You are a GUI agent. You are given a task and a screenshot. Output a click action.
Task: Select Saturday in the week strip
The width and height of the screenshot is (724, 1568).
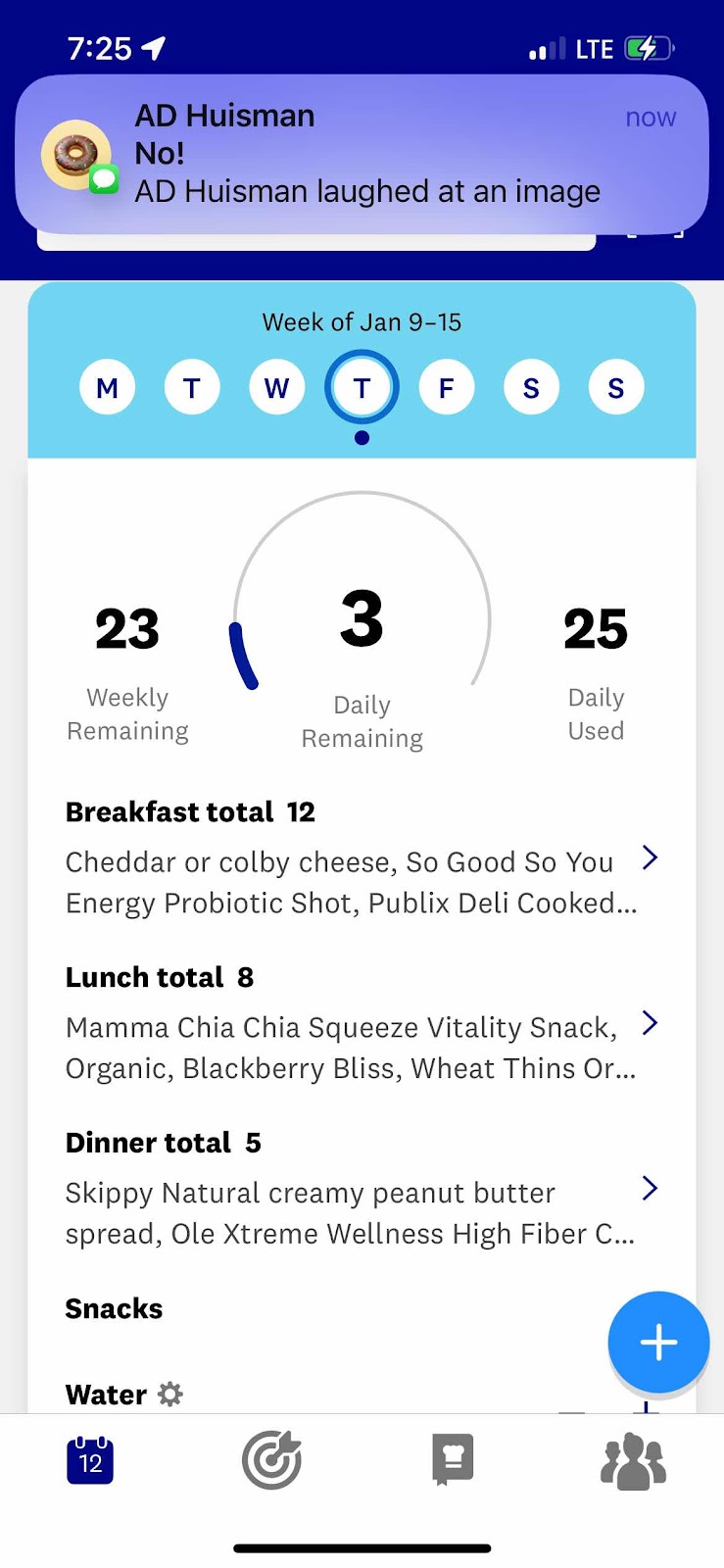coord(531,388)
